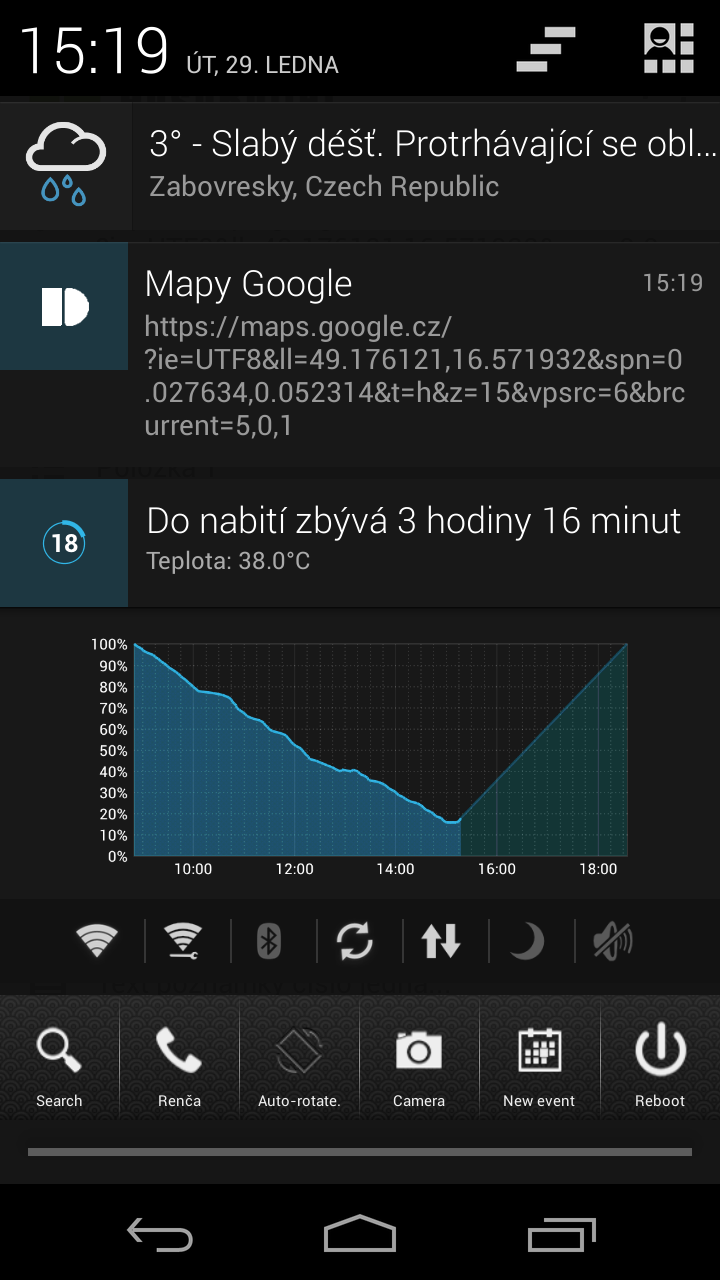720x1280 pixels.
Task: Open the quick settings panel
Action: [668, 49]
